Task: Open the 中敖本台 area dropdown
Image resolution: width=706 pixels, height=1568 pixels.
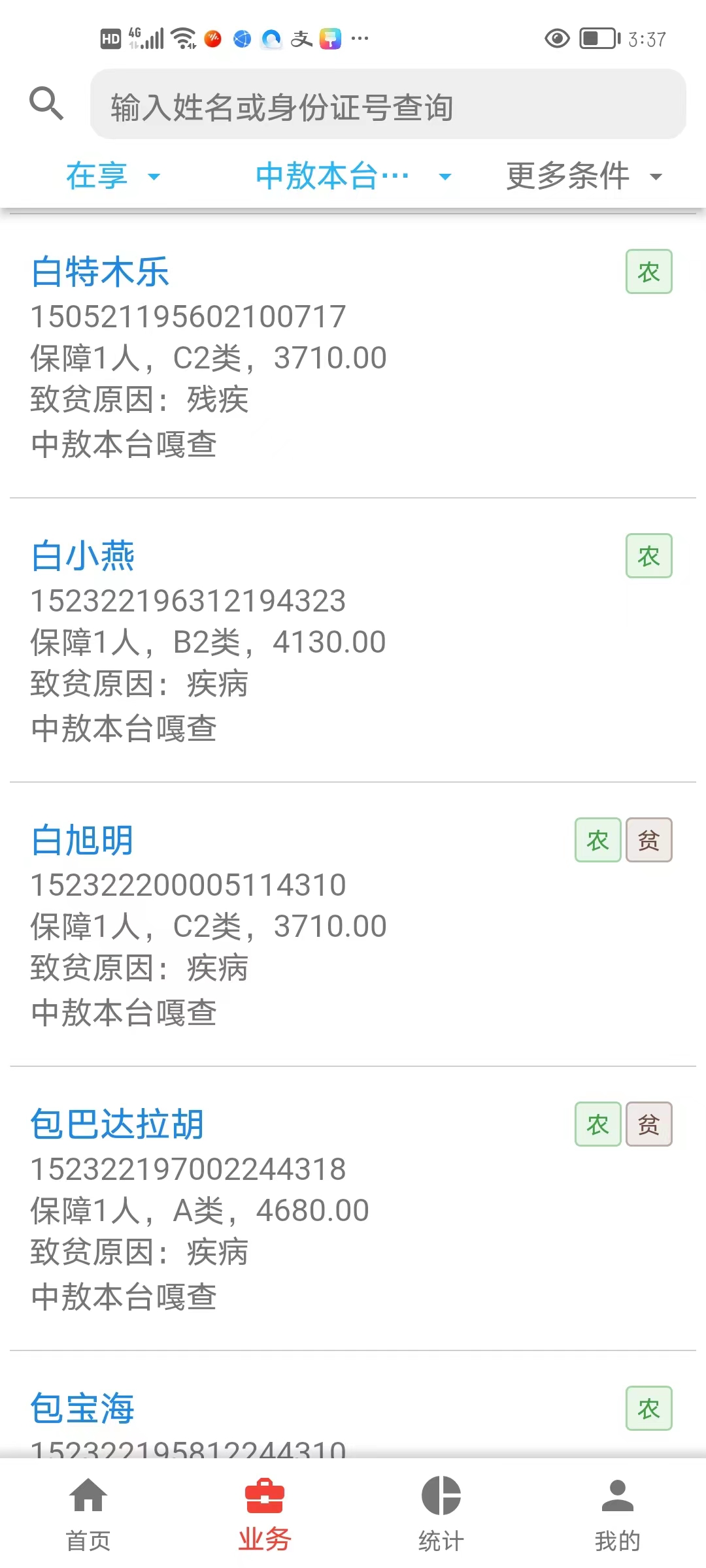Action: pyautogui.click(x=353, y=176)
